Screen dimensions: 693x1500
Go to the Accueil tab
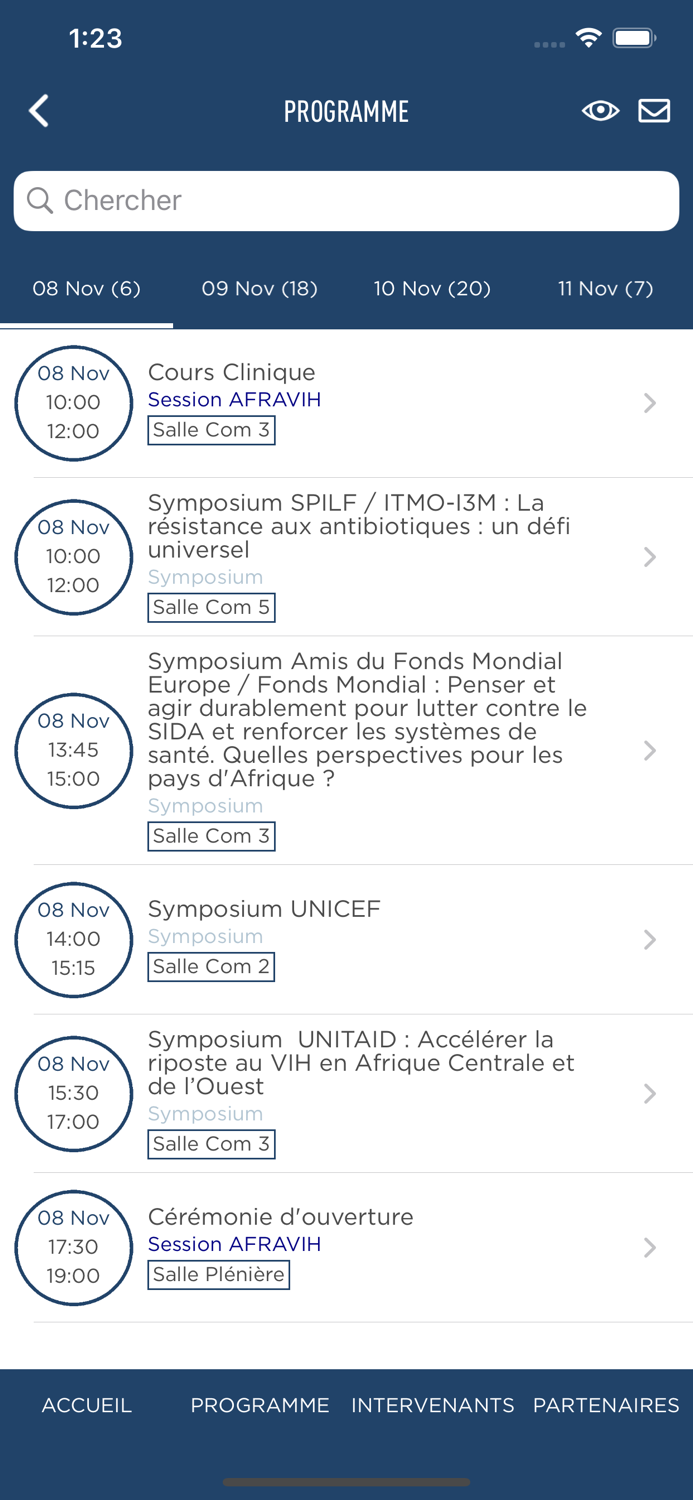click(86, 1405)
